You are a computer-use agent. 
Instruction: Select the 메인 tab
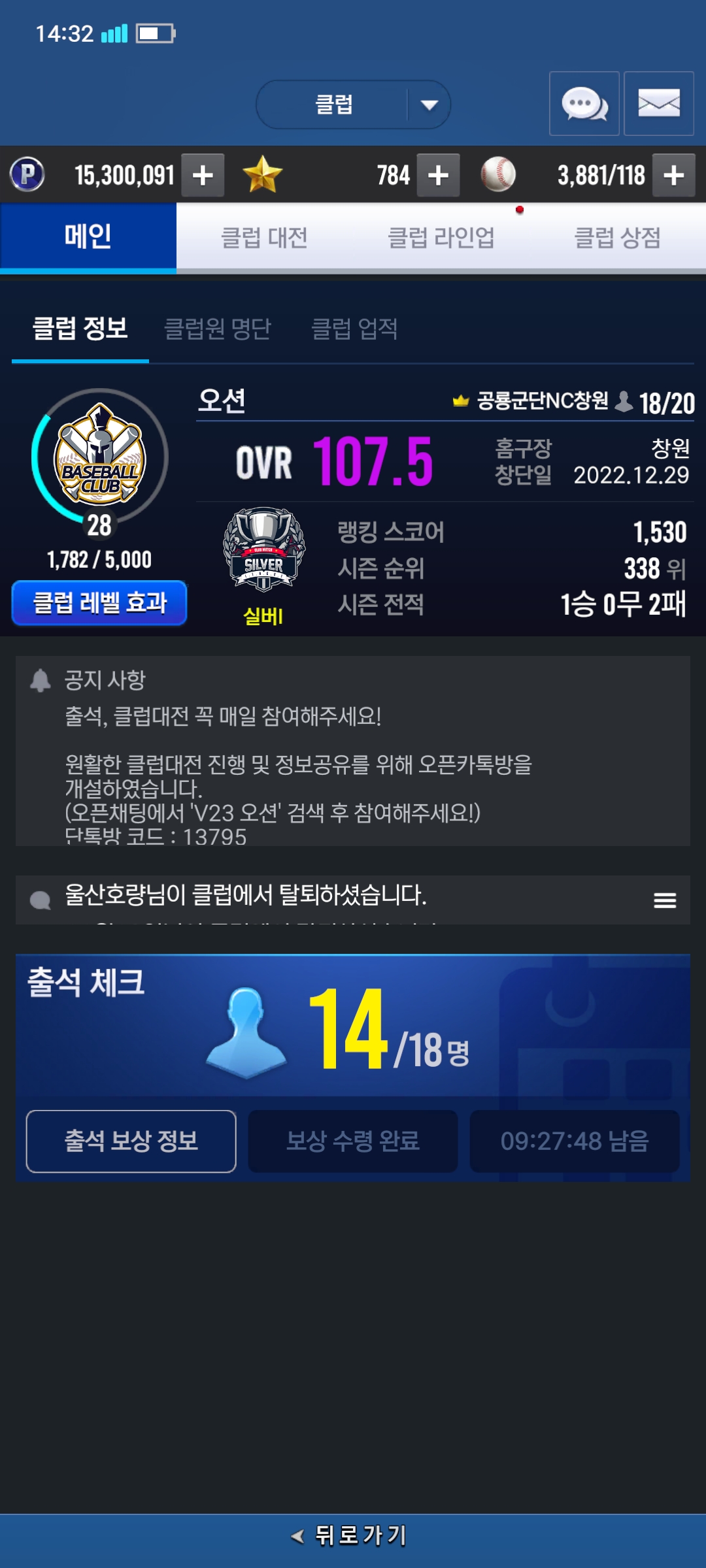click(x=88, y=237)
